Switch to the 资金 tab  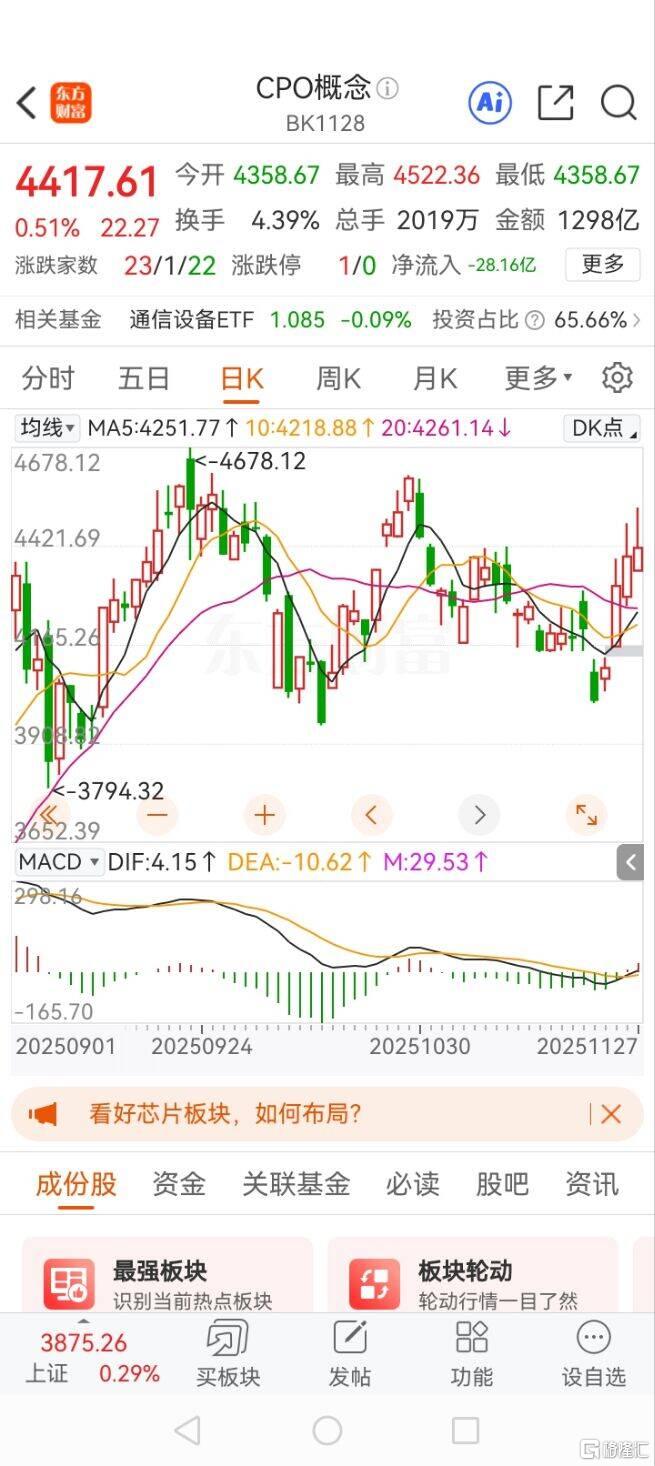179,1184
